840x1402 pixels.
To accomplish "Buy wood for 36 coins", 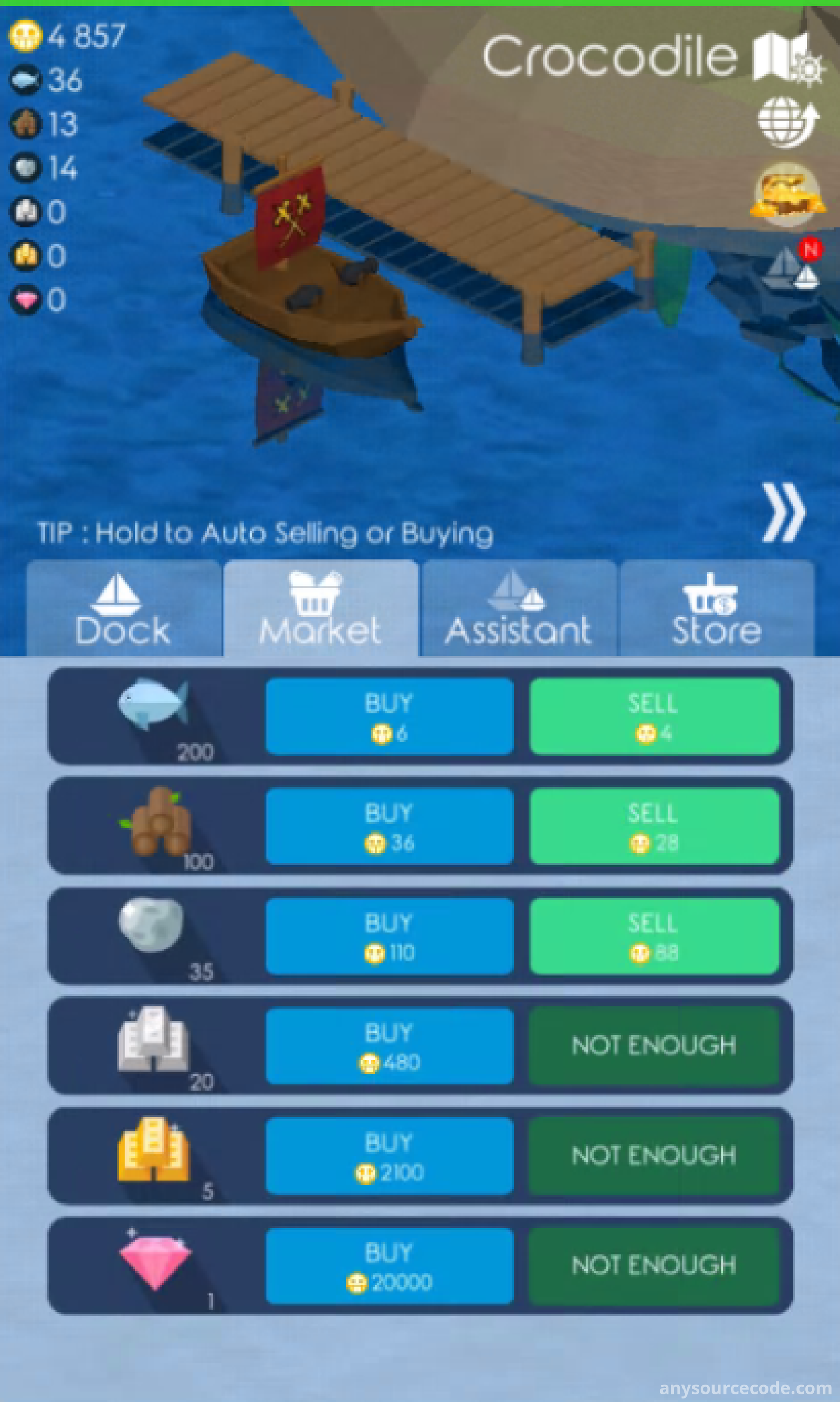I will point(390,826).
